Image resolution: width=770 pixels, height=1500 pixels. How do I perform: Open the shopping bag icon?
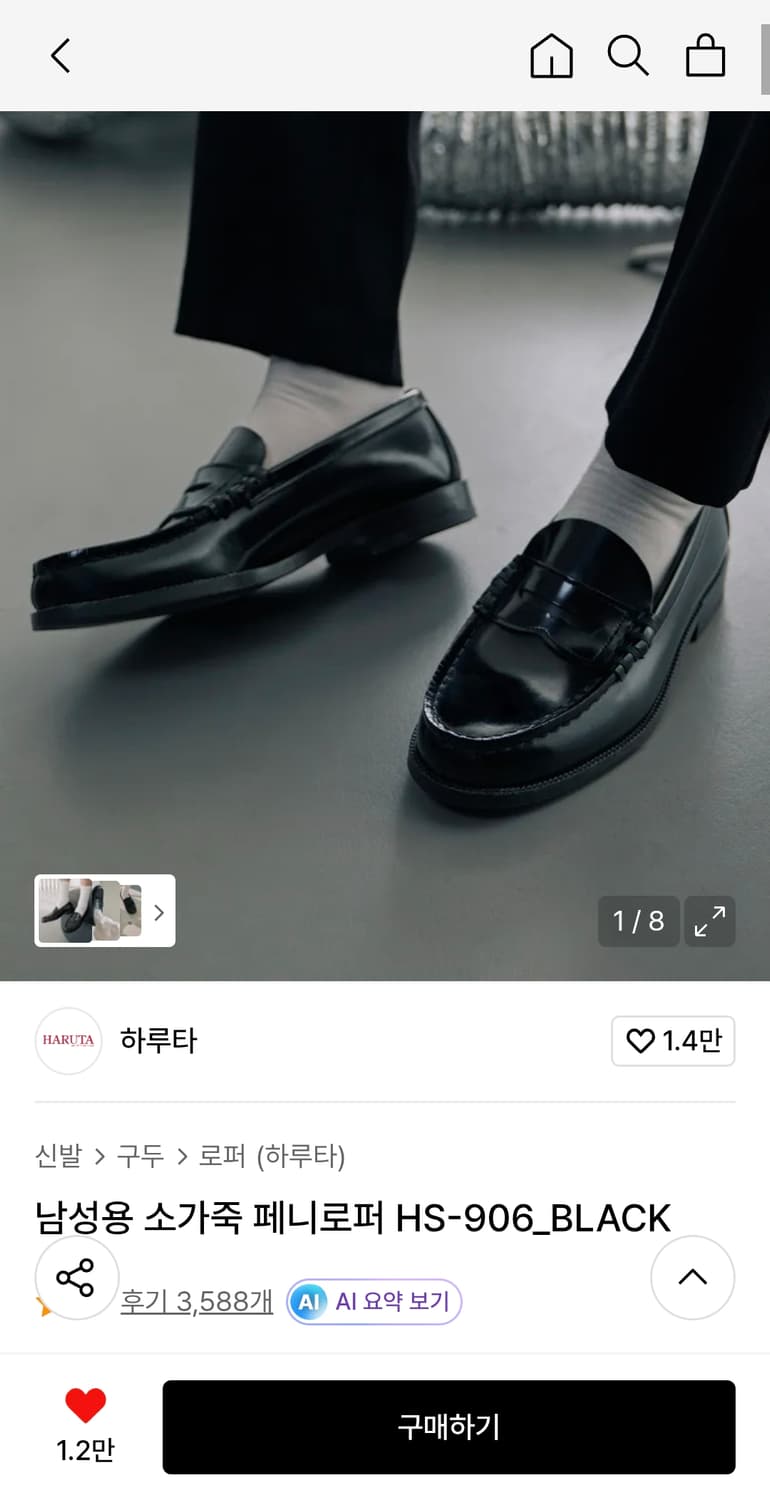pyautogui.click(x=705, y=56)
